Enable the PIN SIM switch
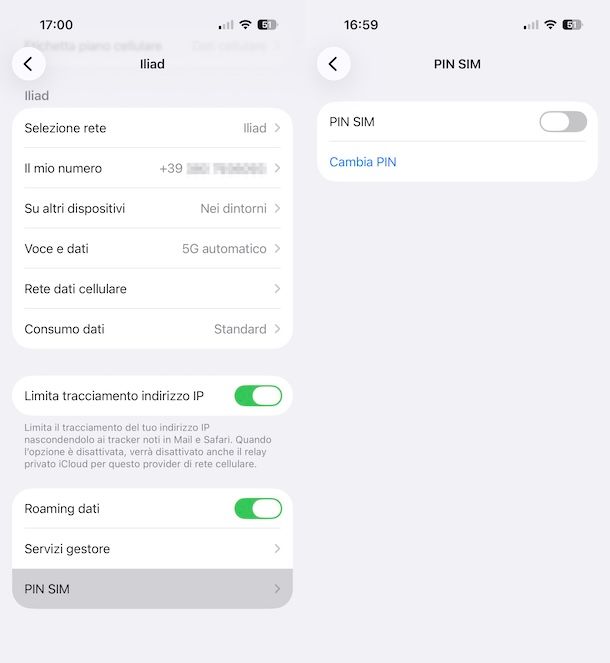Screen dimensions: 610x663 coord(562,122)
